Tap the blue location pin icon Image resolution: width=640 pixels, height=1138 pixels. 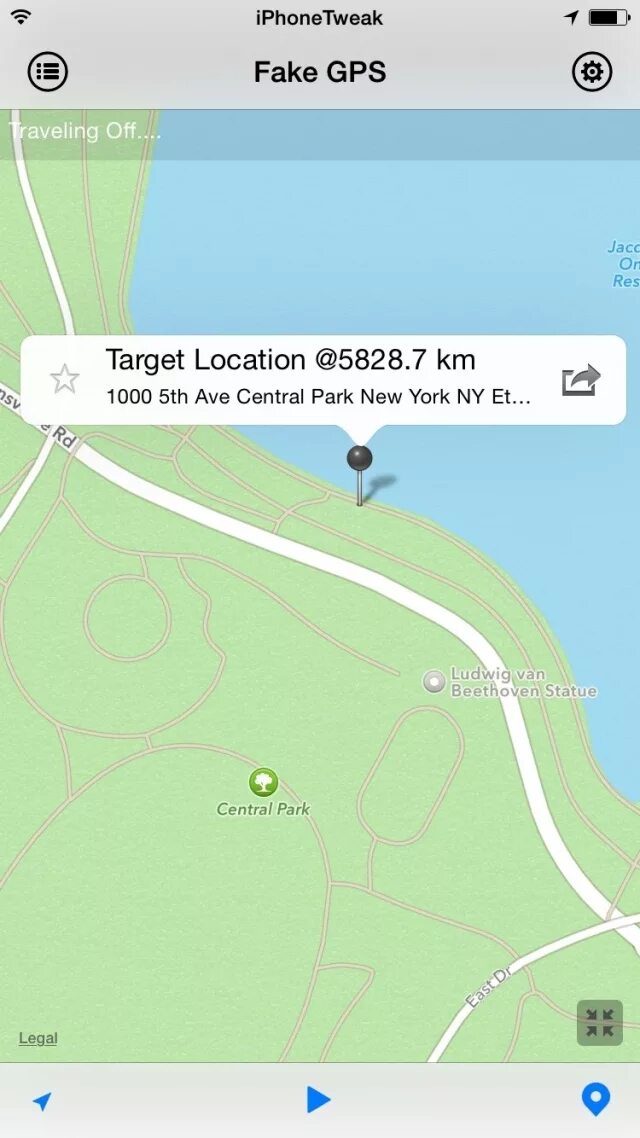pyautogui.click(x=596, y=1100)
